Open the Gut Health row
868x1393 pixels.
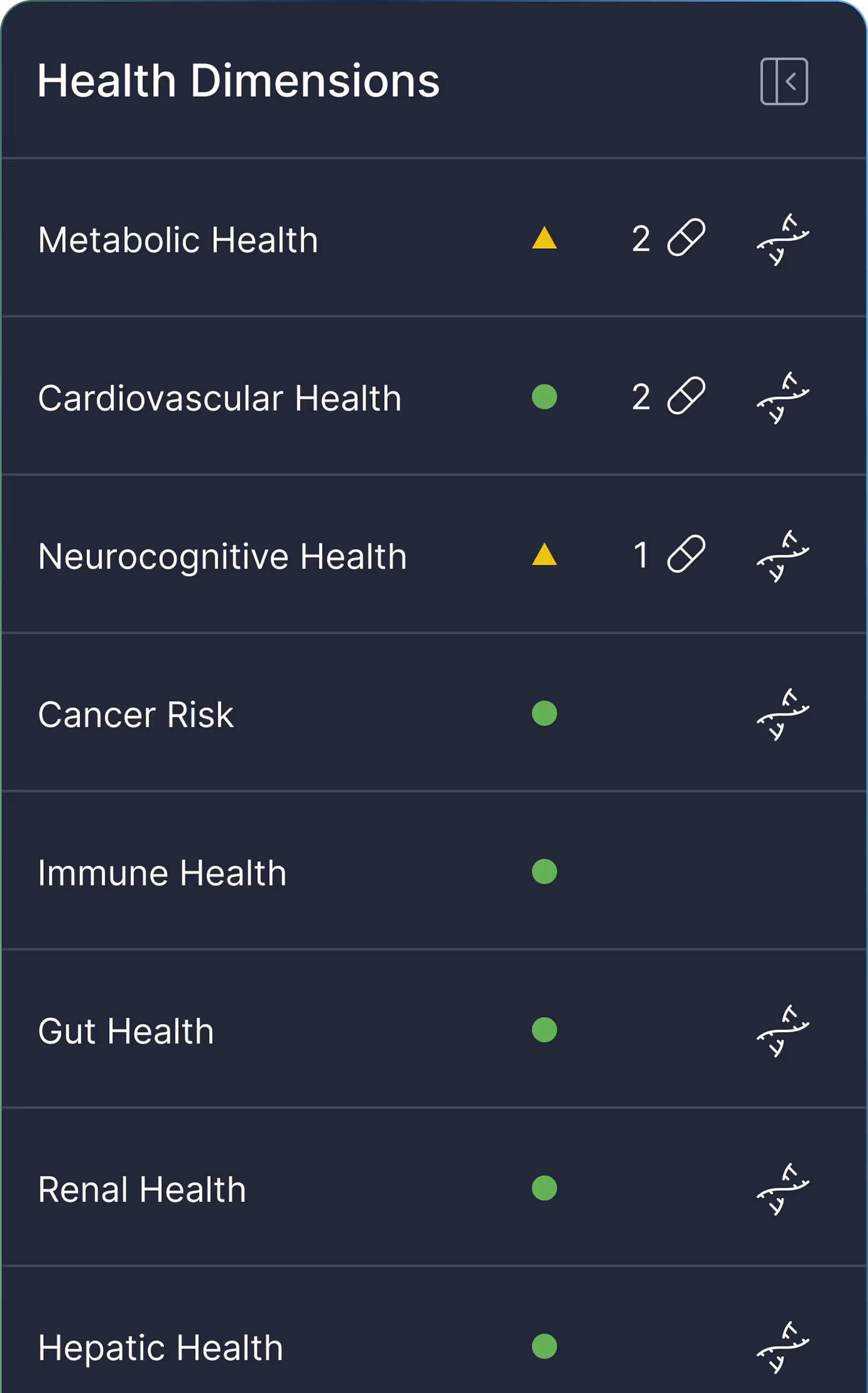pos(126,1031)
